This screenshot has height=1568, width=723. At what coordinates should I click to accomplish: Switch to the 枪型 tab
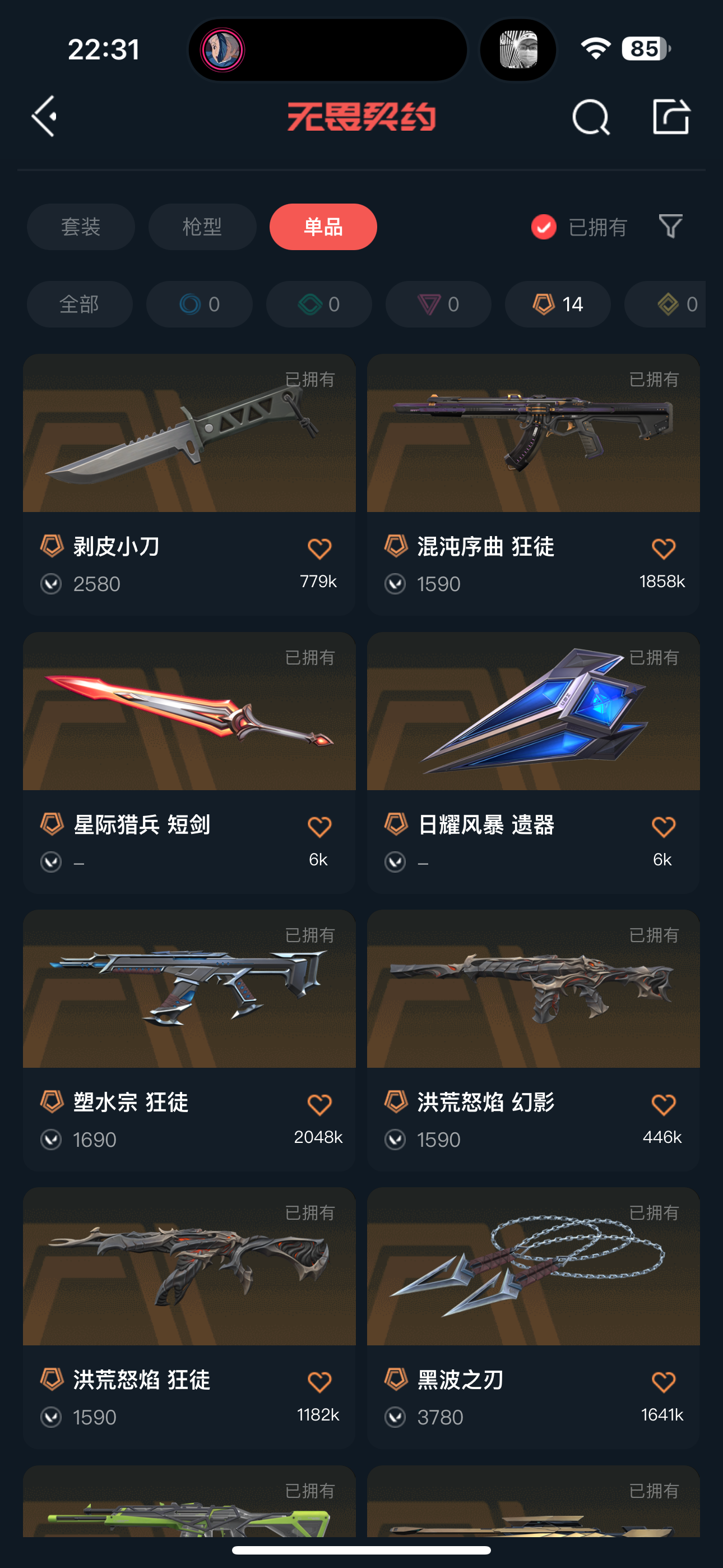(202, 227)
